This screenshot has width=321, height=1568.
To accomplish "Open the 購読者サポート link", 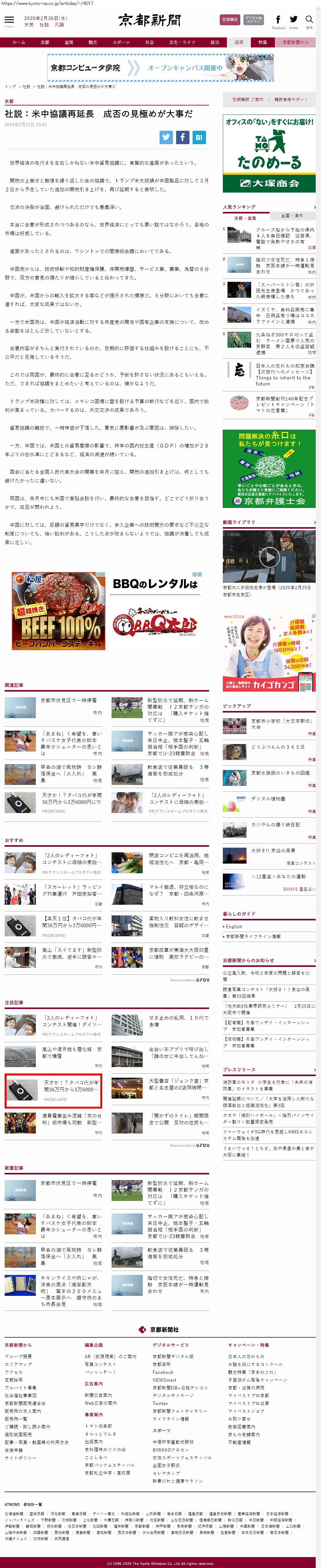I will click(x=290, y=99).
